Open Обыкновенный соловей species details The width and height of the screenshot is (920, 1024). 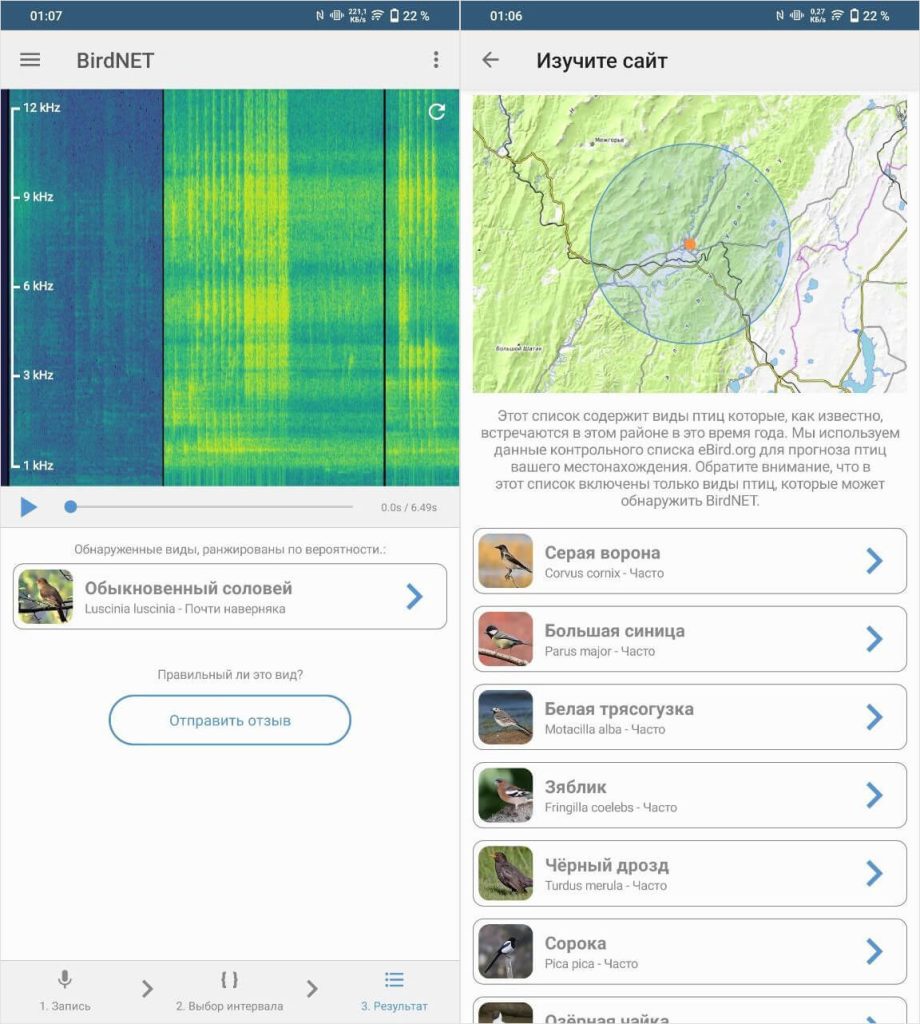coord(230,597)
